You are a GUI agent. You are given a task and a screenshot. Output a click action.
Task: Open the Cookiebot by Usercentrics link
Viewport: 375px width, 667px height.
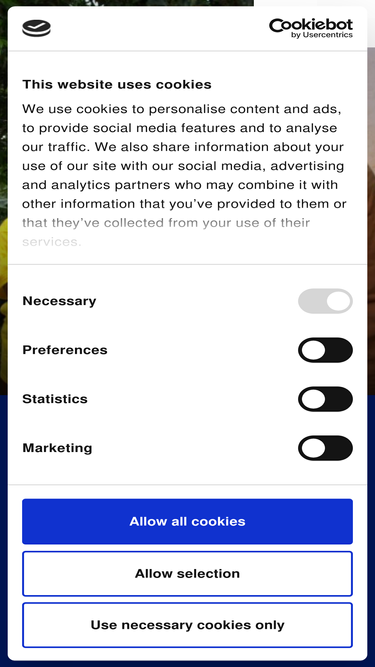click(x=311, y=29)
